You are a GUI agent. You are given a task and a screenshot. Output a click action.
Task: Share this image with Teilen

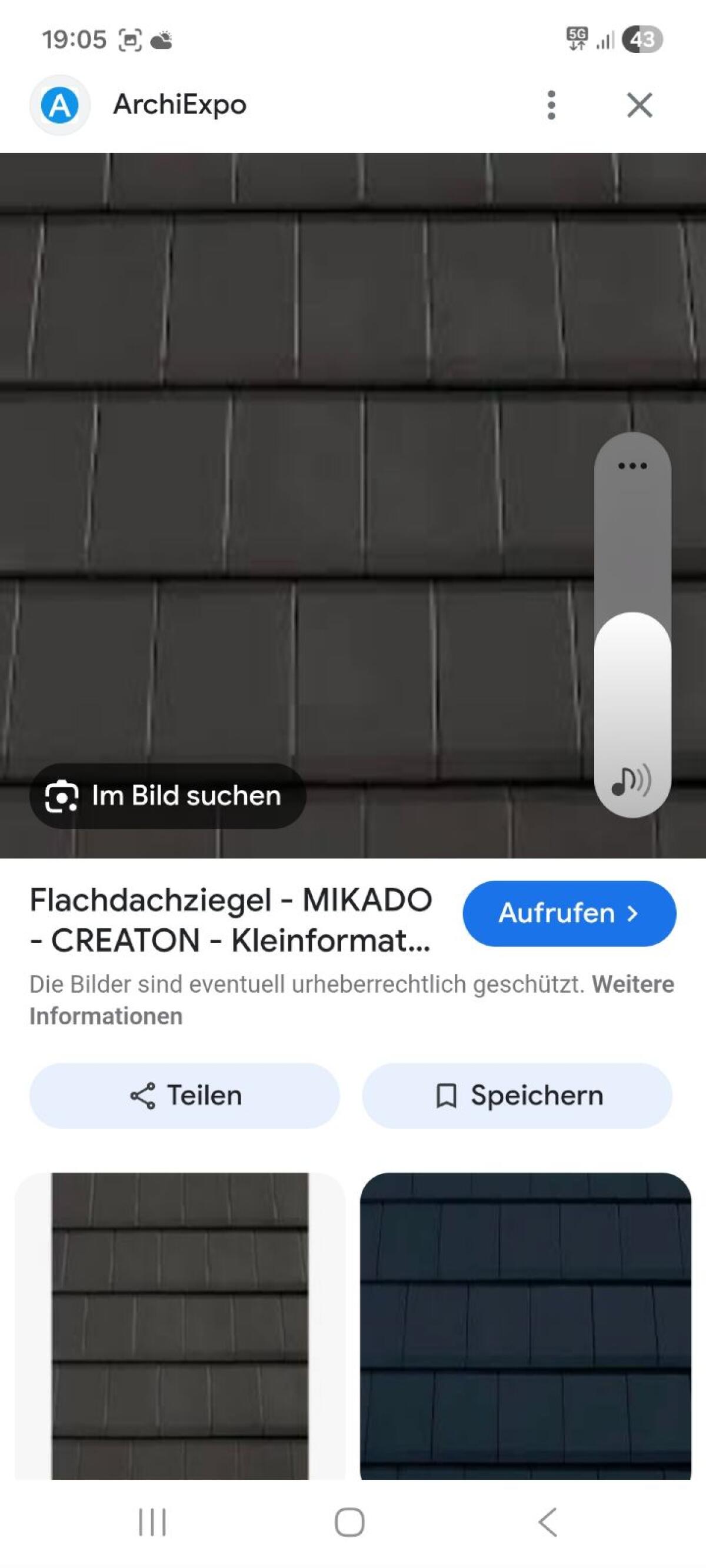pos(185,1096)
